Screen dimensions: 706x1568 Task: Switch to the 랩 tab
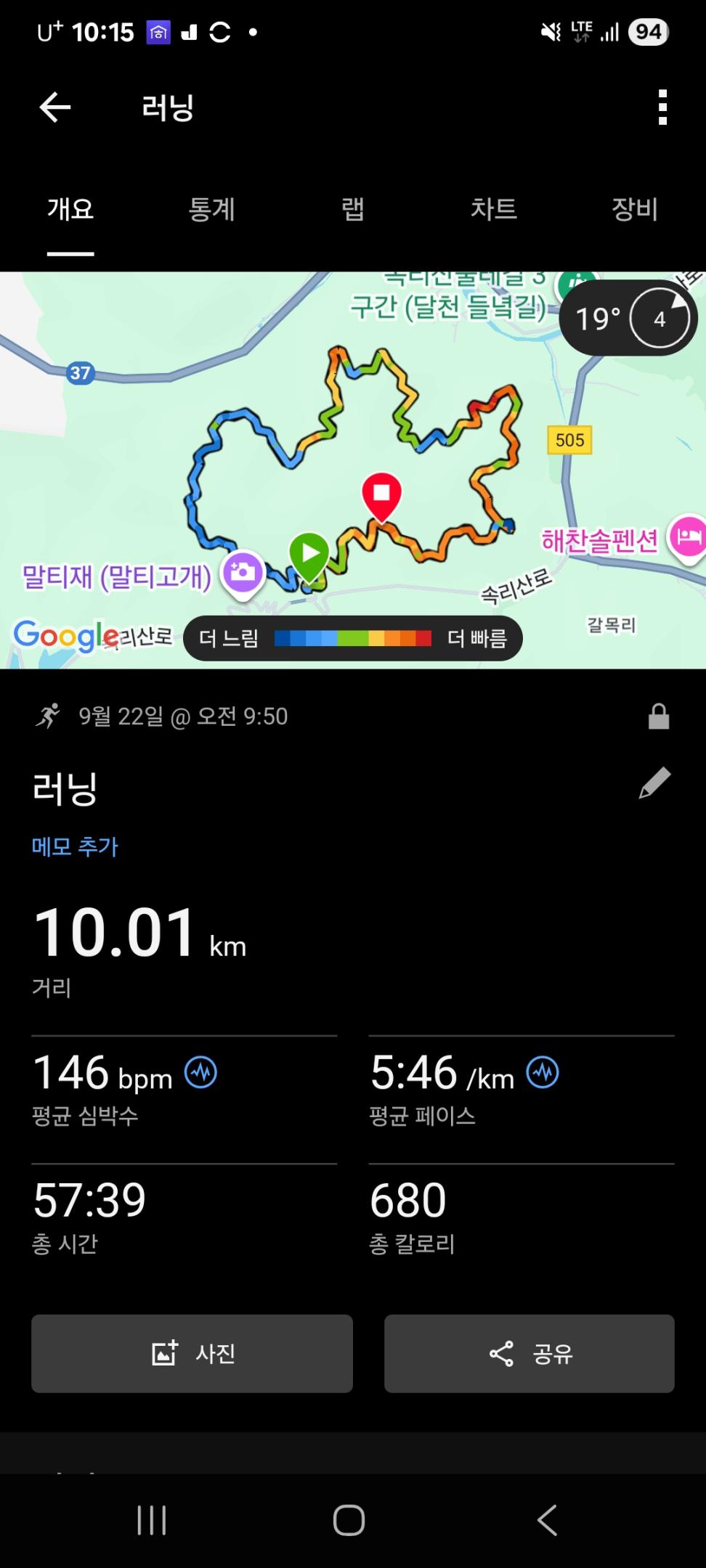pos(353,210)
